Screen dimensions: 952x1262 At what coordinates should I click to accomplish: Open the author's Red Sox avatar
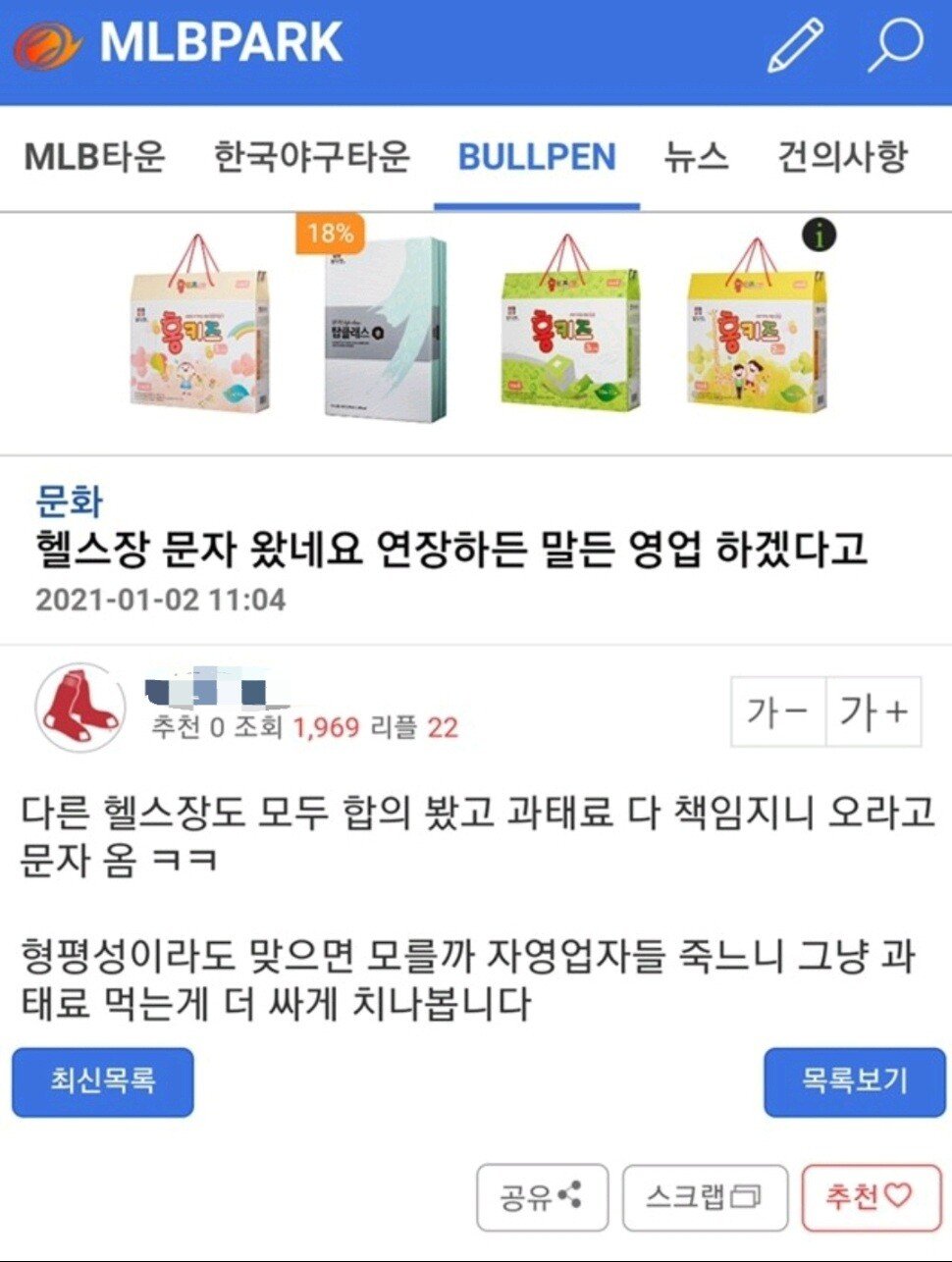point(79,709)
